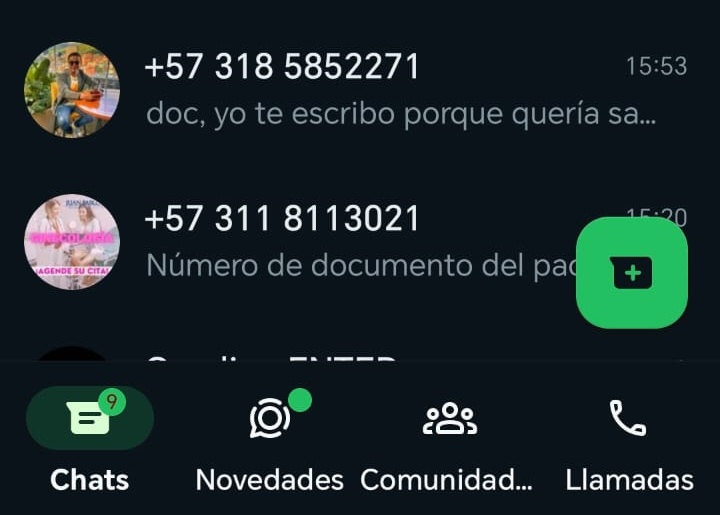The height and width of the screenshot is (515, 720).
Task: Open the chat with +57 311 8113021
Action: (350, 242)
